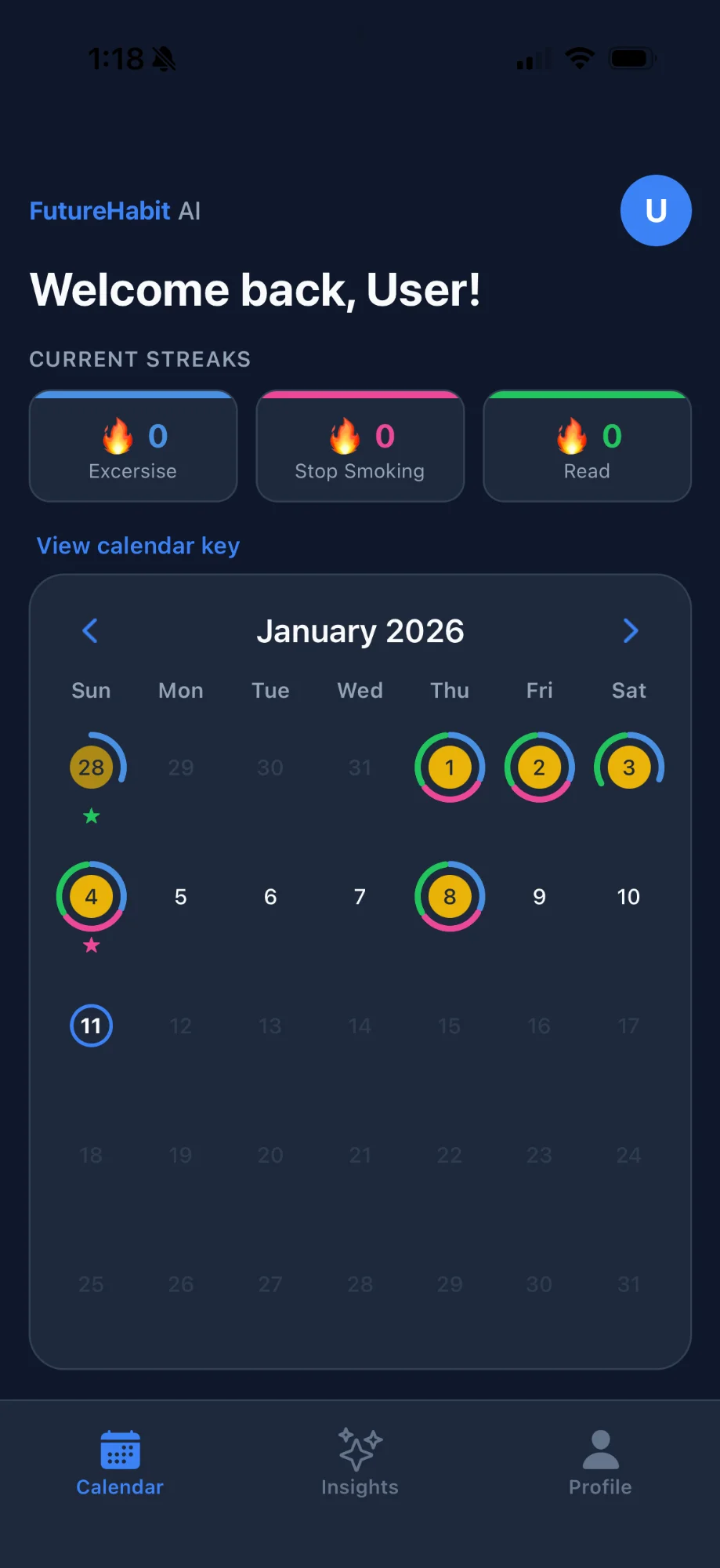Open the user avatar marked U
Screen dimensions: 720x1568
pyautogui.click(x=656, y=210)
